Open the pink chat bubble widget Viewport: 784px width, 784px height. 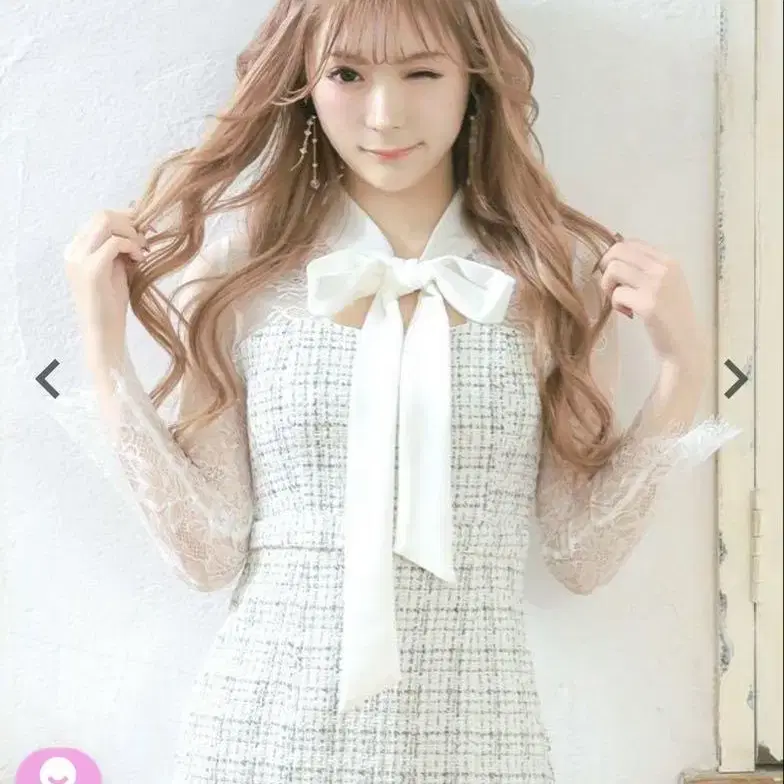click(x=58, y=766)
